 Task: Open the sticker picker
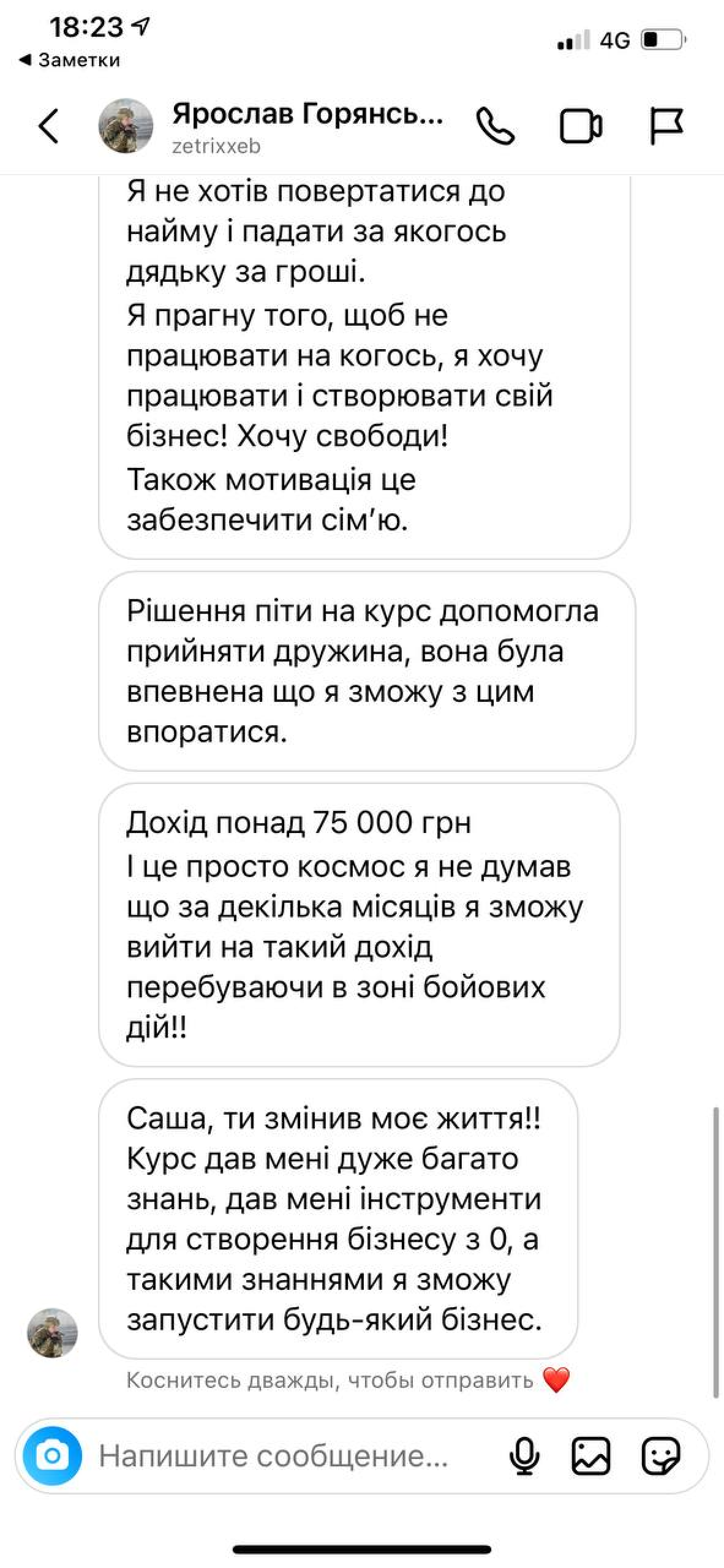[661, 1456]
